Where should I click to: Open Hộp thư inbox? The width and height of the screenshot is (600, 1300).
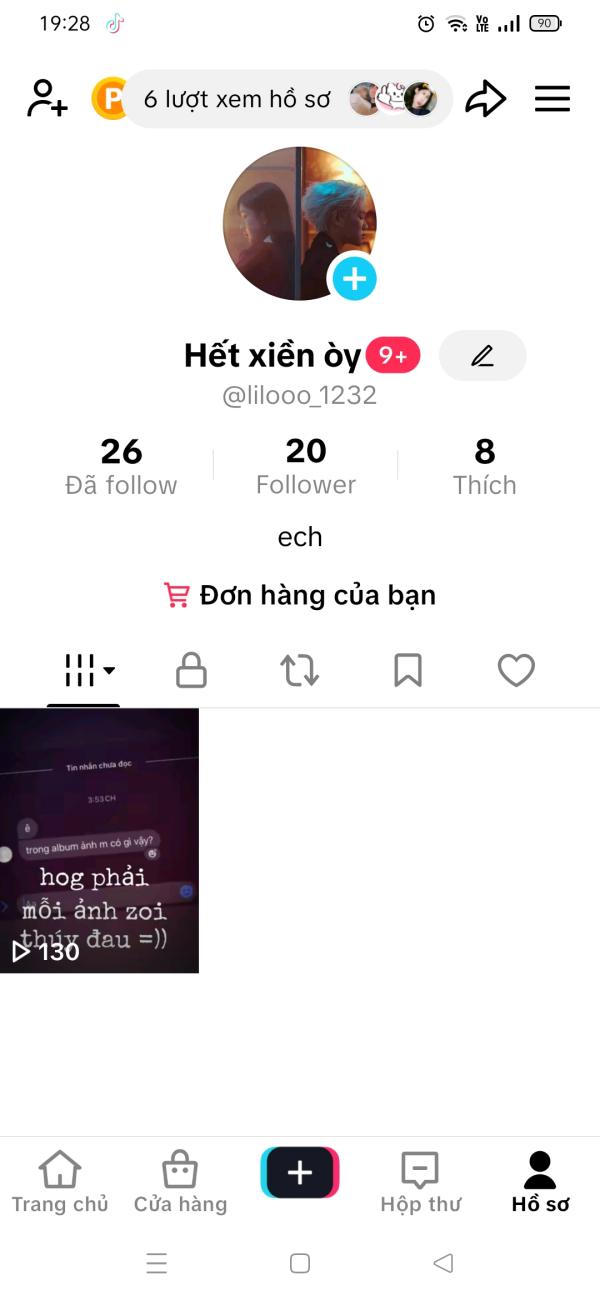tap(420, 1182)
